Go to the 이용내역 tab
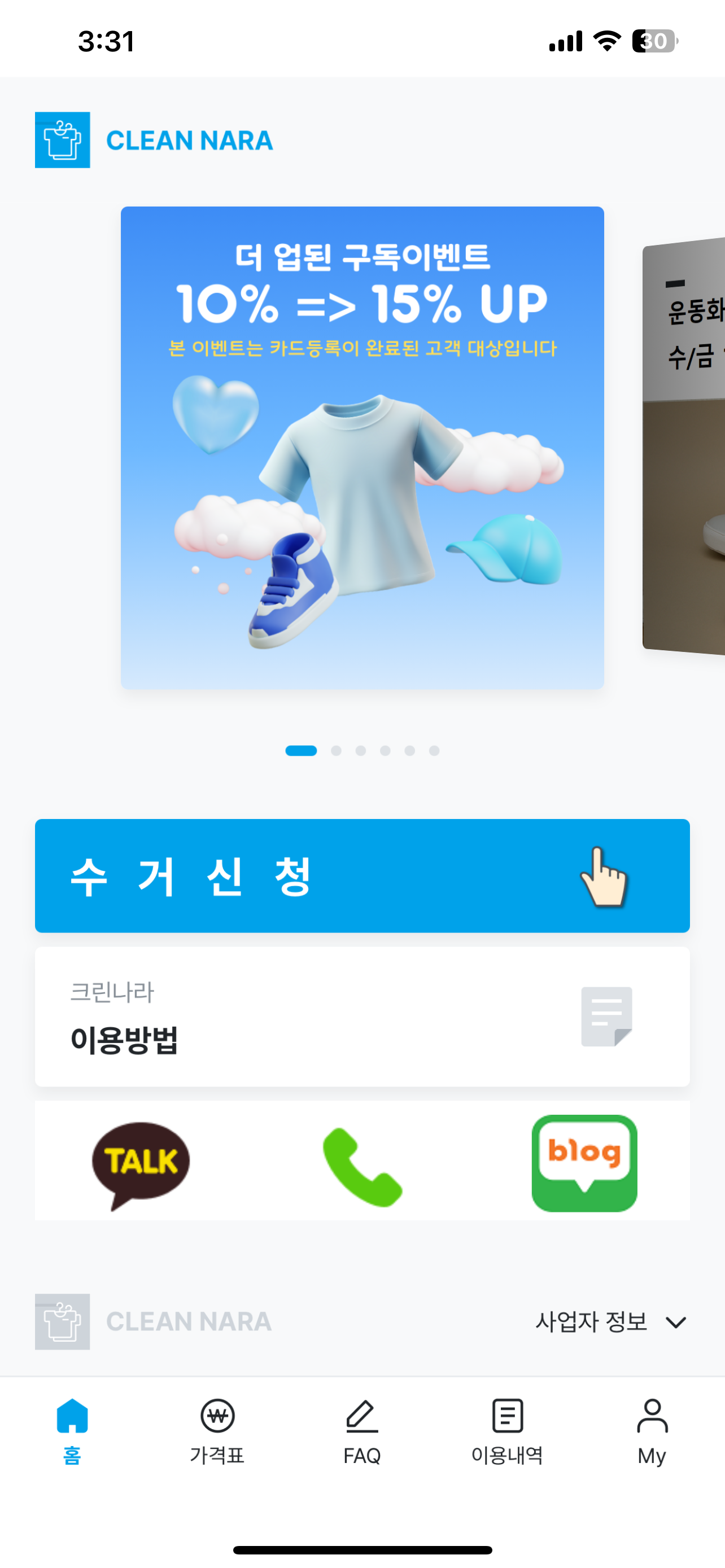 [x=507, y=1430]
